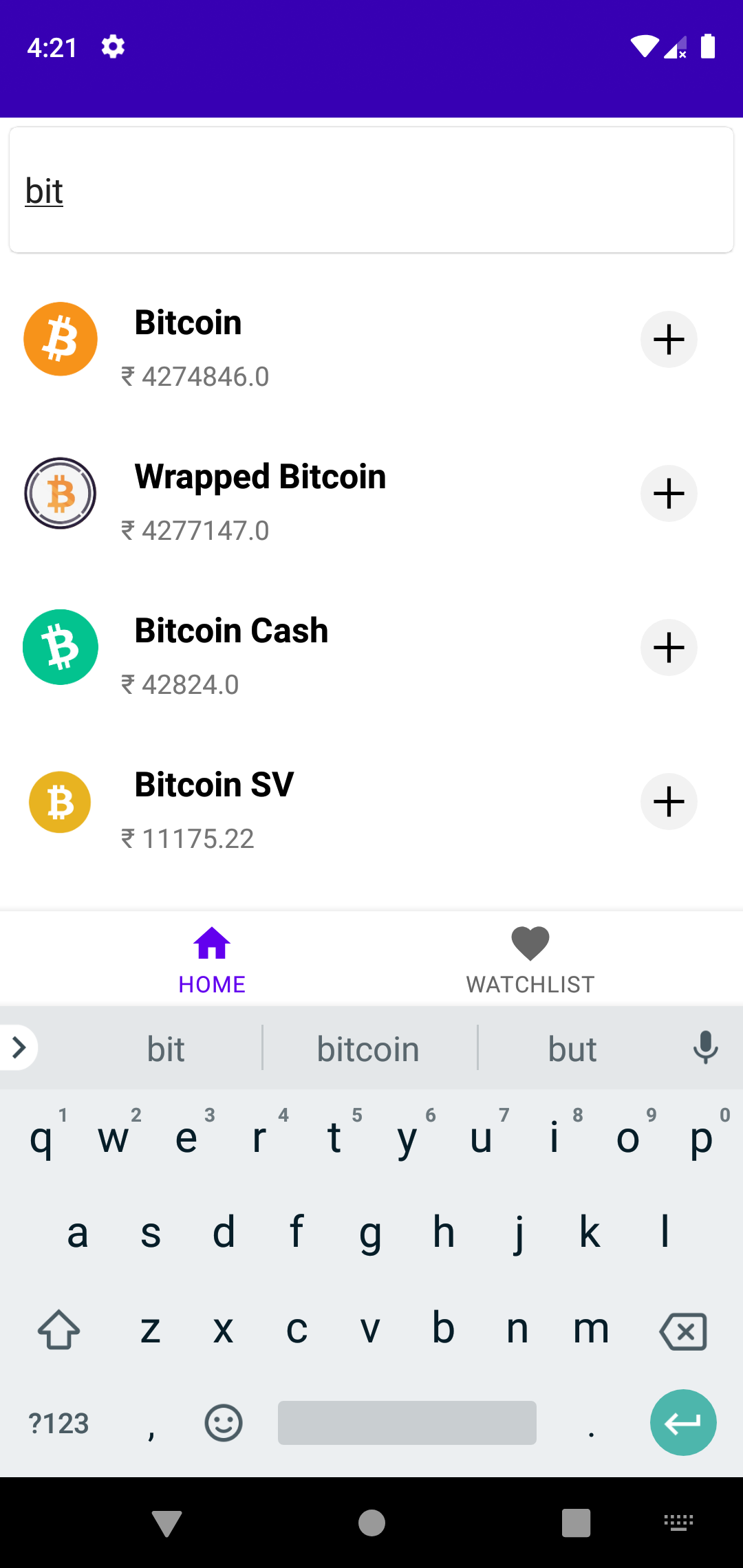Add Bitcoin to the watchlist
This screenshot has width=743, height=1568.
pyautogui.click(x=669, y=340)
